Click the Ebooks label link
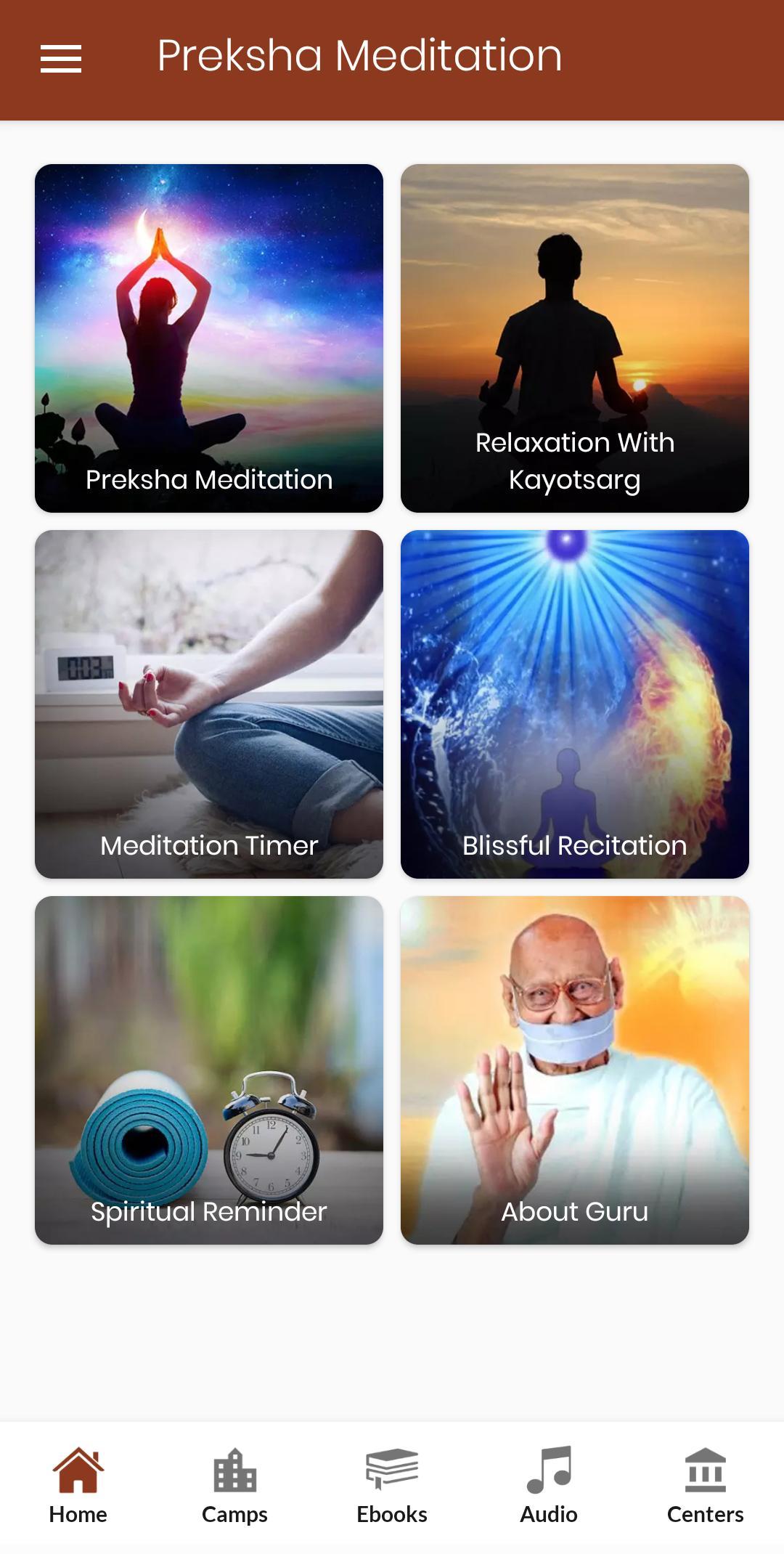 coord(391,1515)
